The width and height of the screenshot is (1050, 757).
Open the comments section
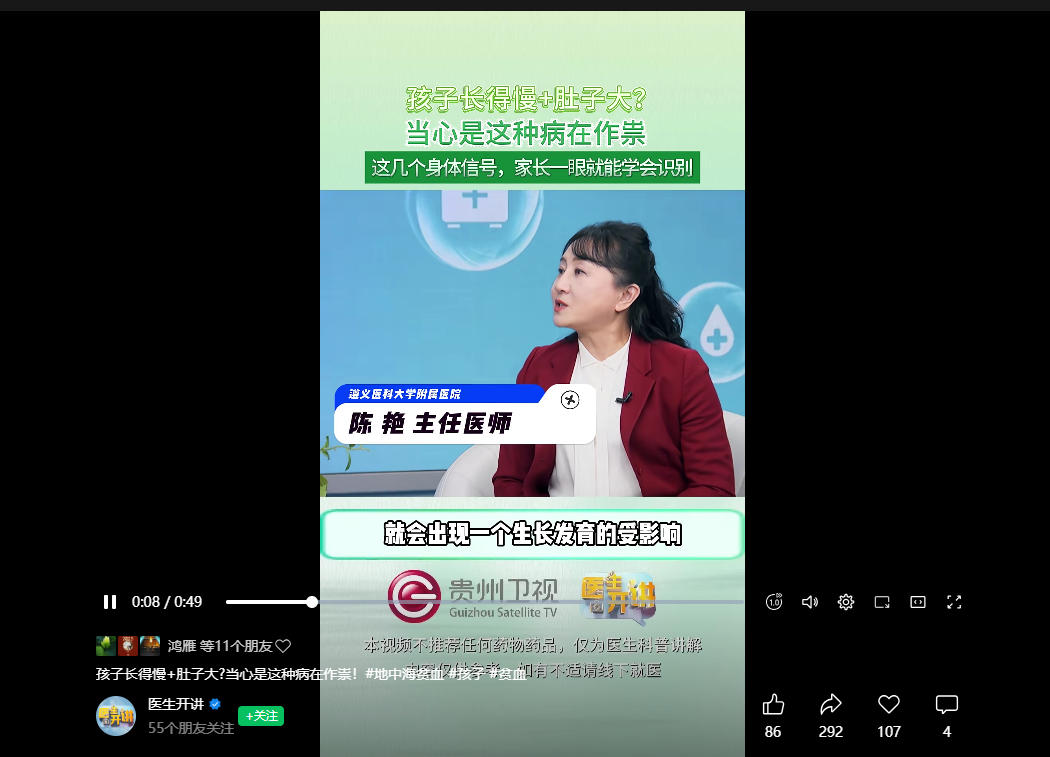pos(946,705)
